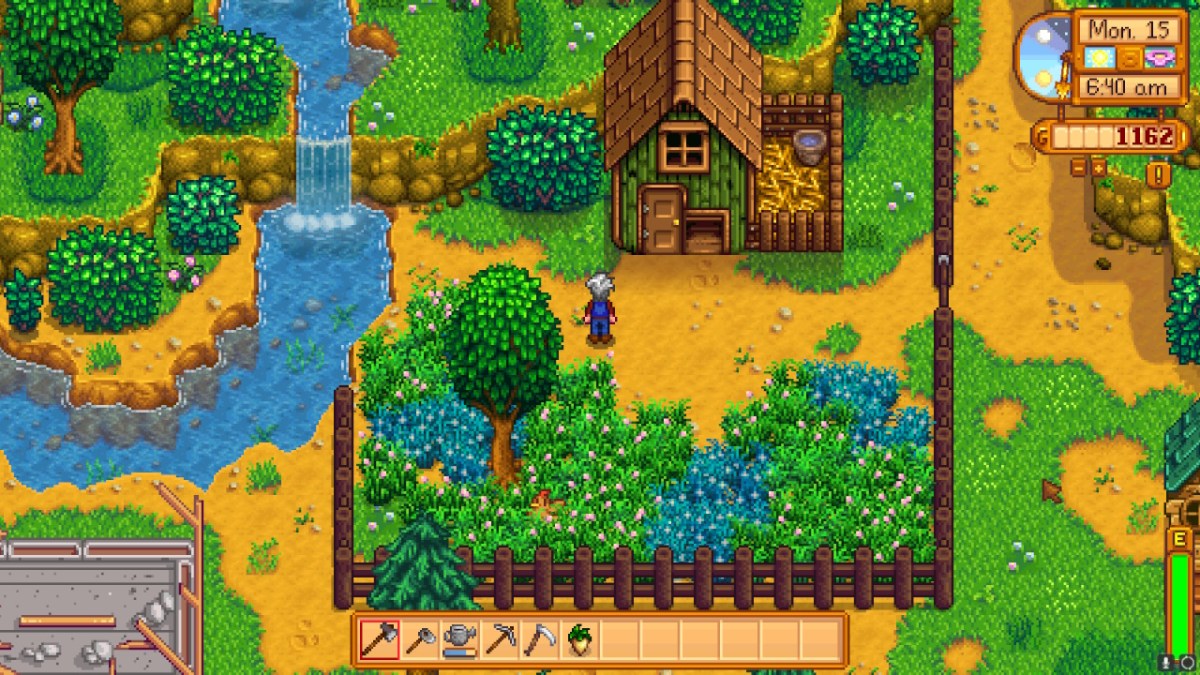Select the hoe tool slot
Image resolution: width=1200 pixels, height=675 pixels.
420,640
